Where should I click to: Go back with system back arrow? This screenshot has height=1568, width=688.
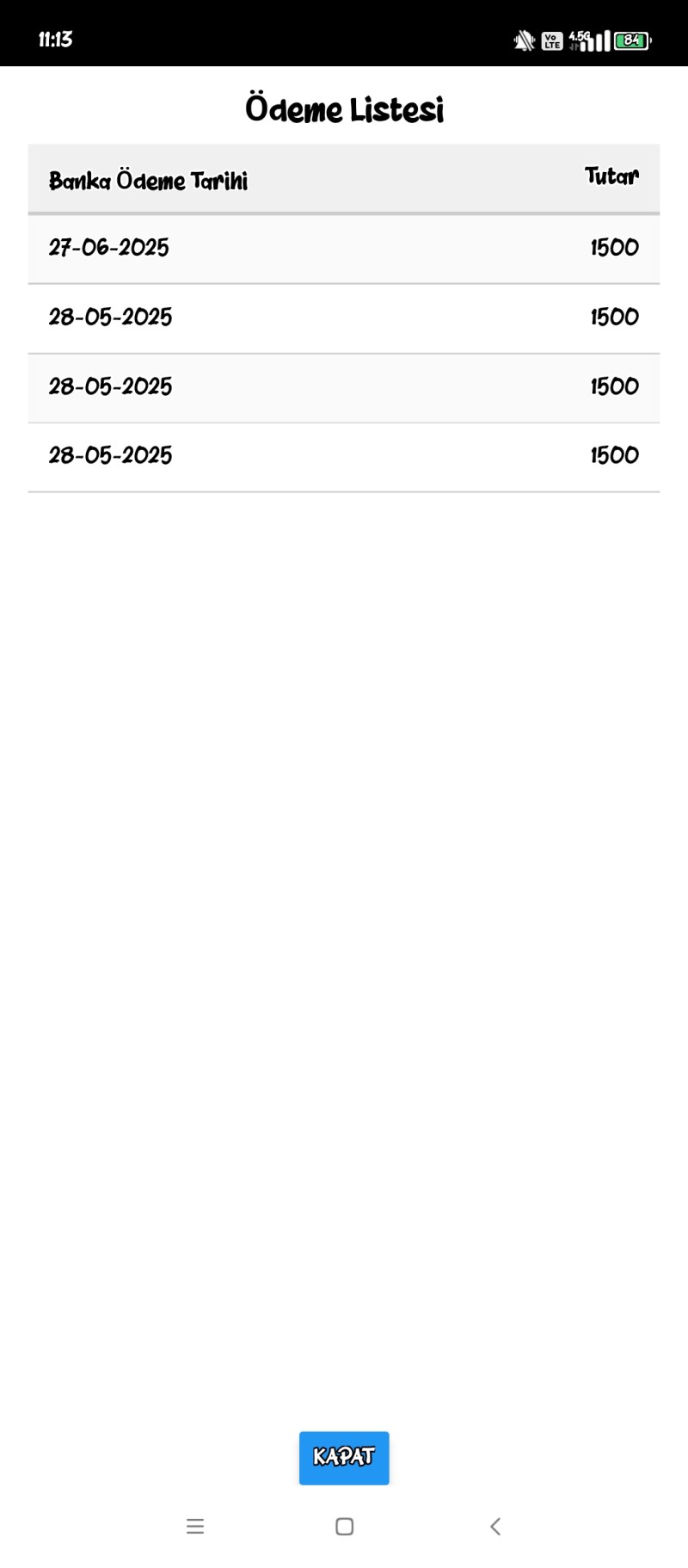pos(494,1526)
